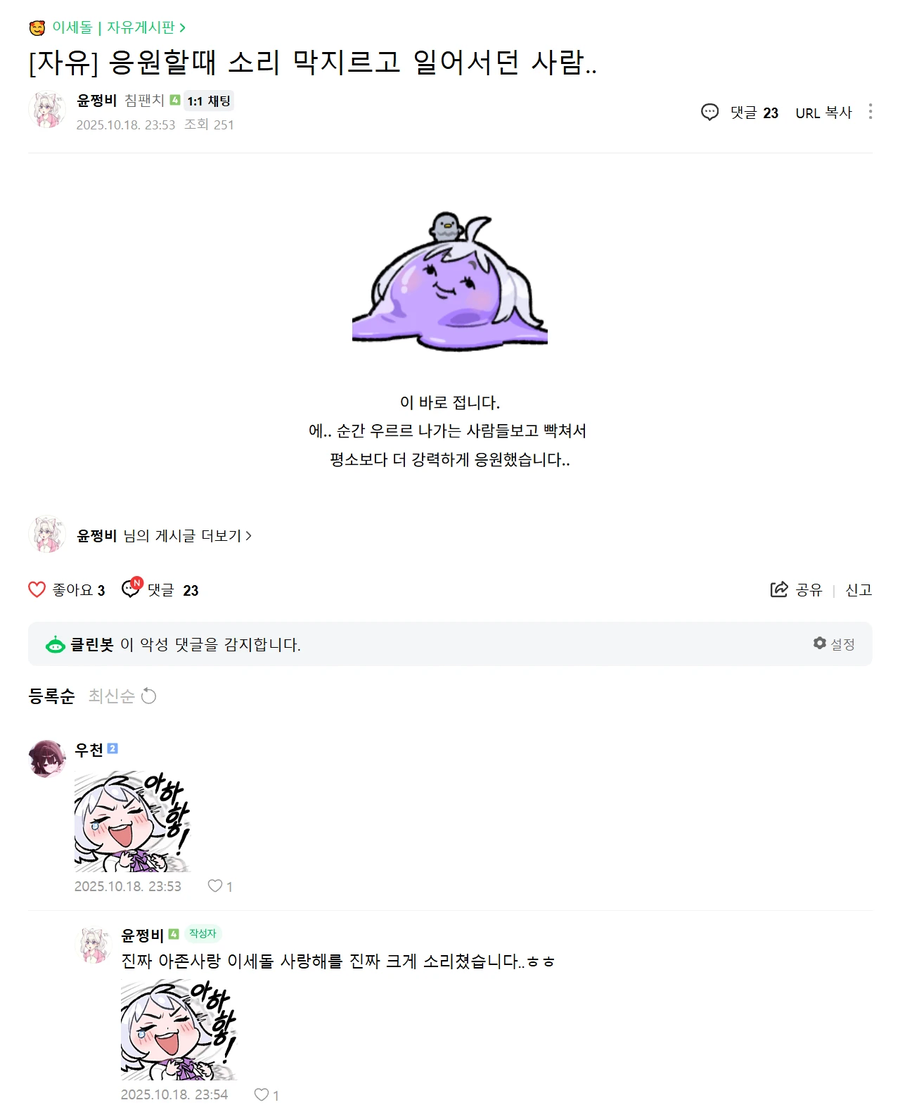Share this post via 공유
900x1112 pixels.
(x=796, y=590)
